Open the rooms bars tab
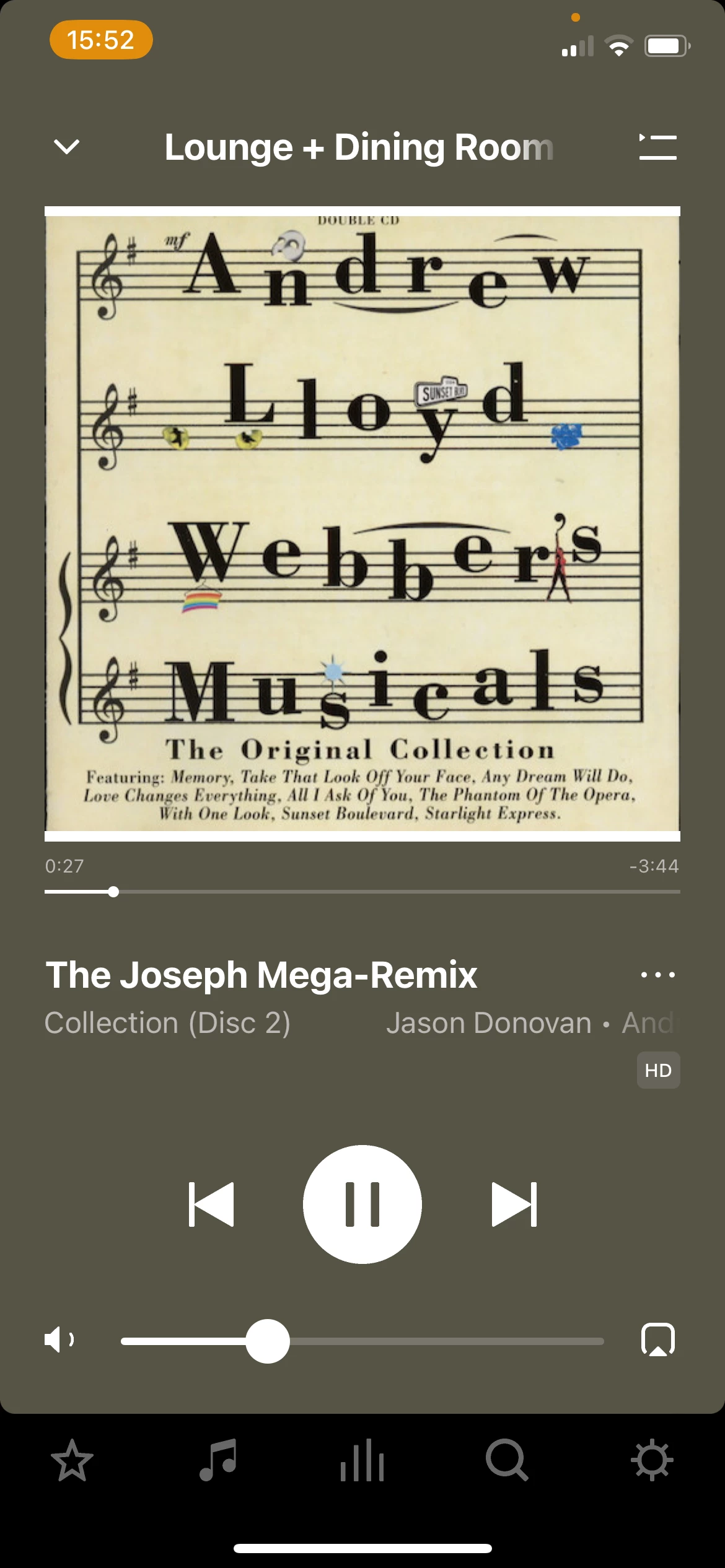Screen dimensions: 725x1568 point(362,1460)
